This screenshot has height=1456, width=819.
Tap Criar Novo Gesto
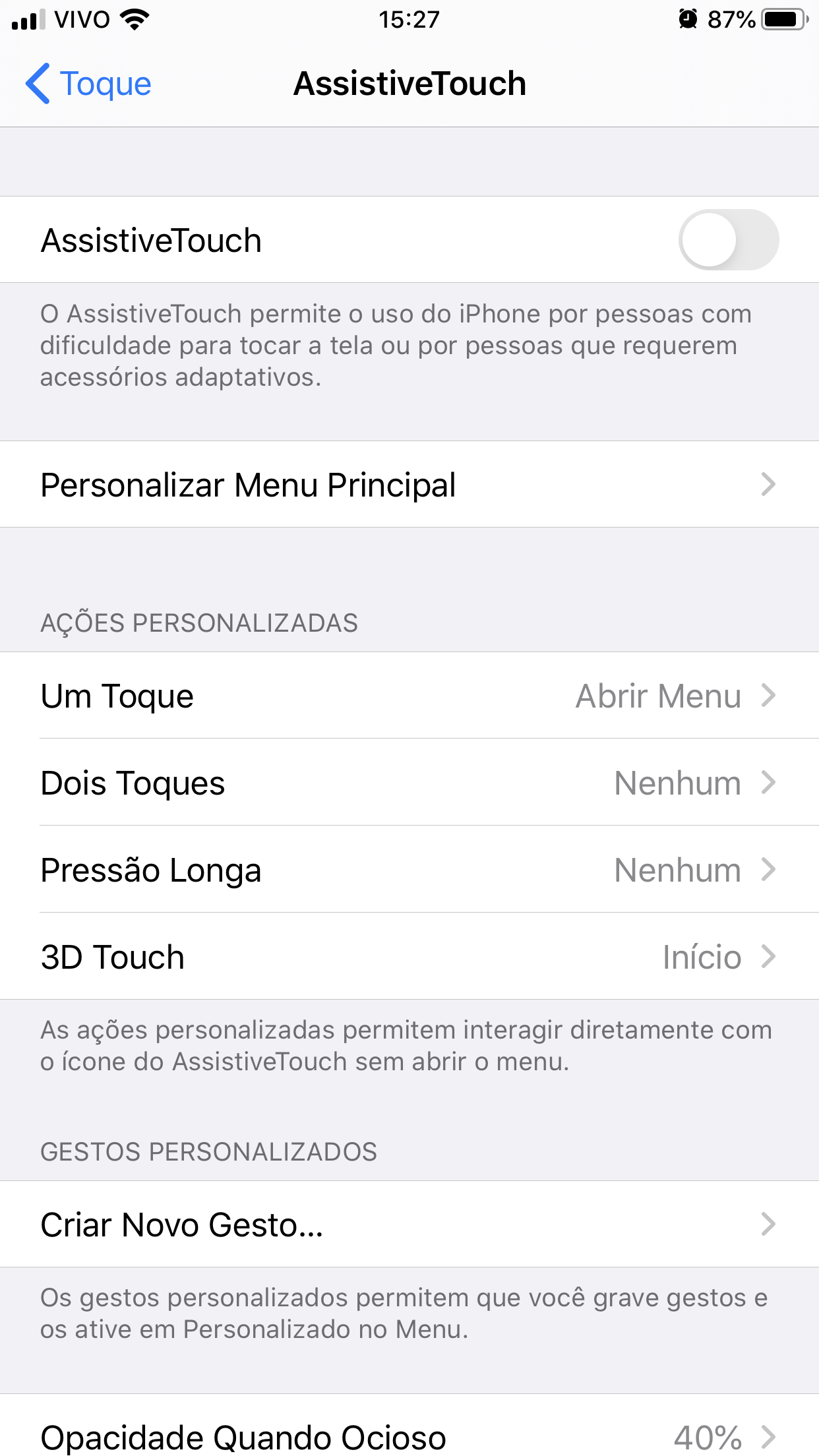point(409,1225)
